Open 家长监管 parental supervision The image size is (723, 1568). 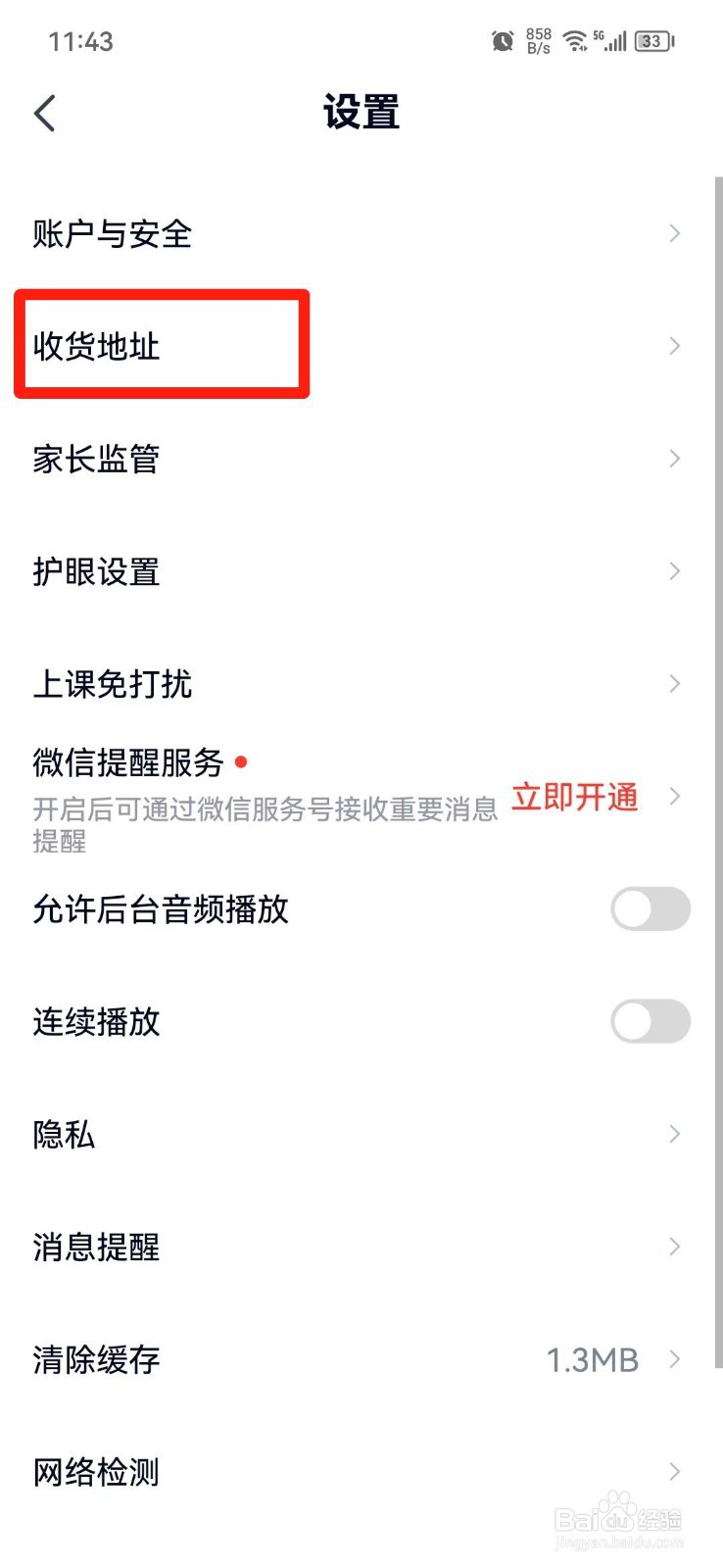point(95,458)
